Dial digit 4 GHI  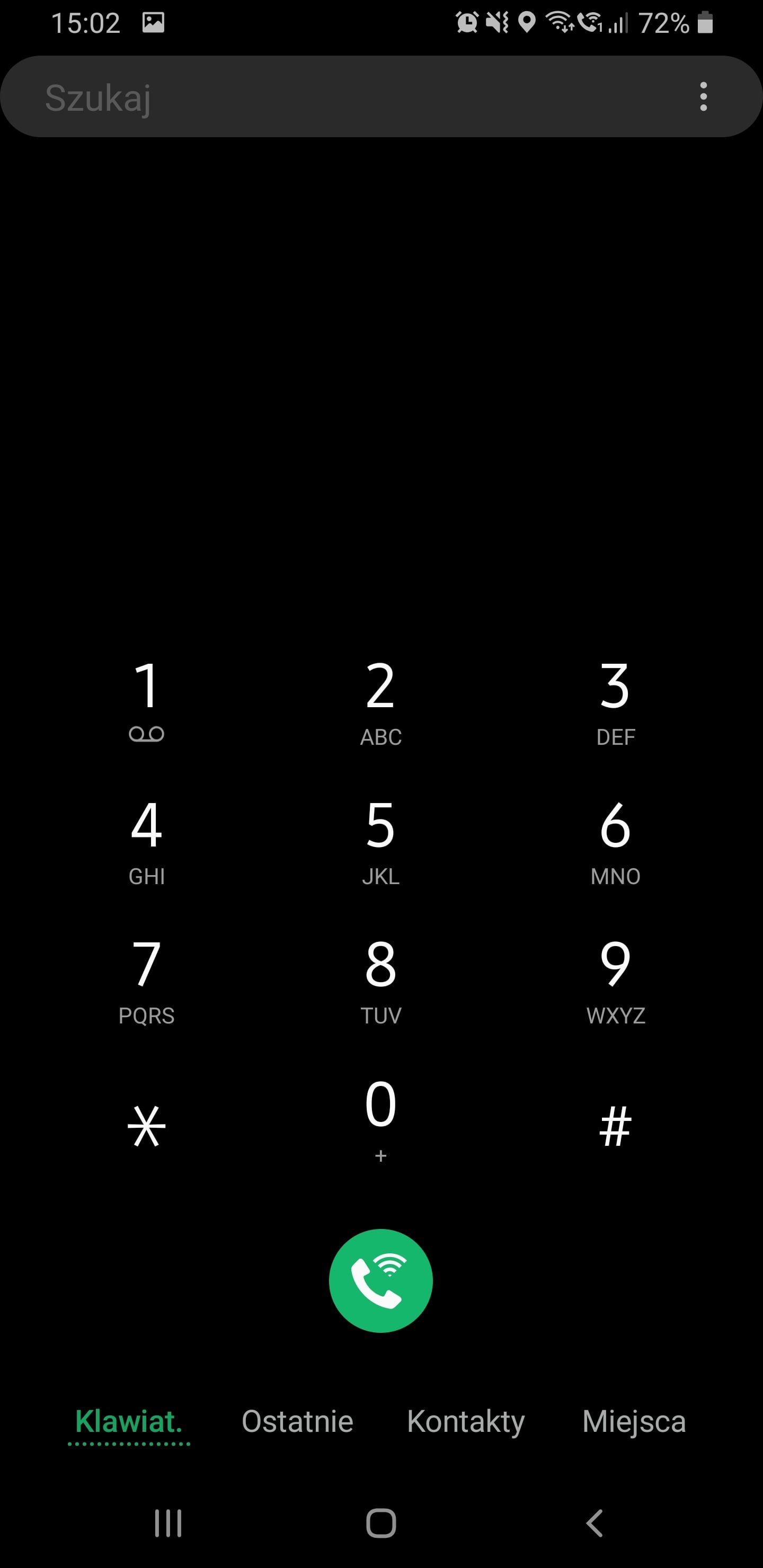point(147,841)
